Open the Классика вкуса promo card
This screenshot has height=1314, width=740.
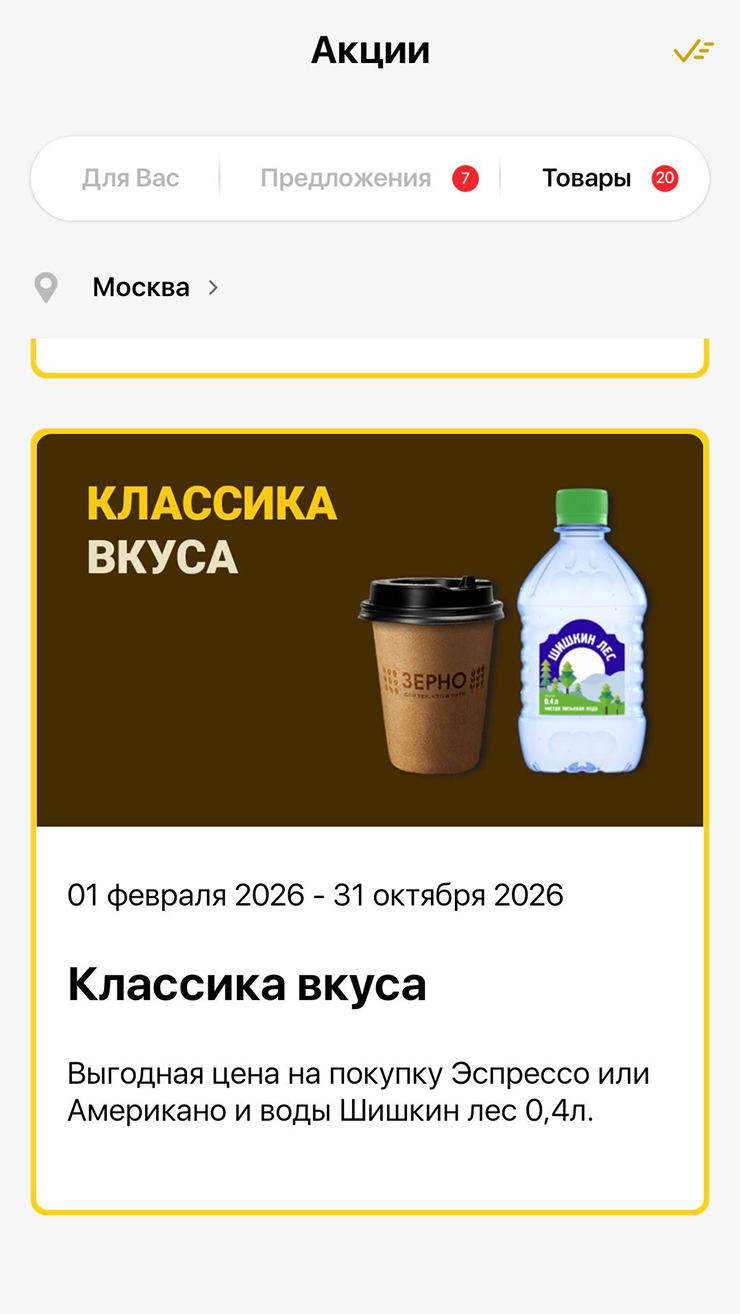pyautogui.click(x=370, y=822)
